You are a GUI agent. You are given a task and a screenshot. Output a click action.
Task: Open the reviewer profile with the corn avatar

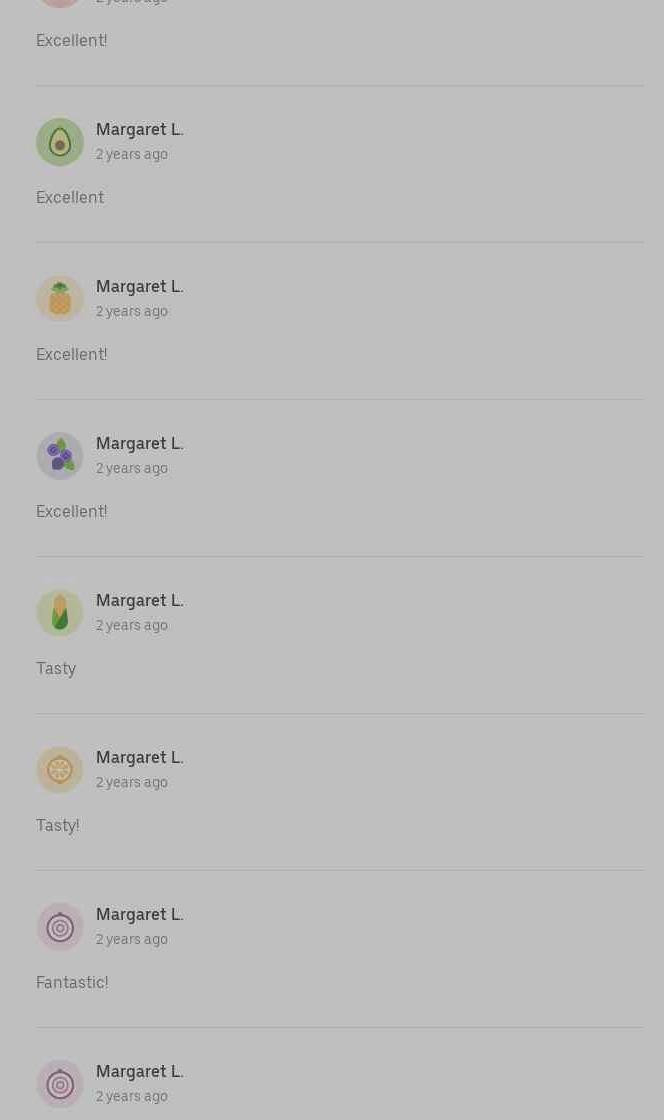pos(60,613)
